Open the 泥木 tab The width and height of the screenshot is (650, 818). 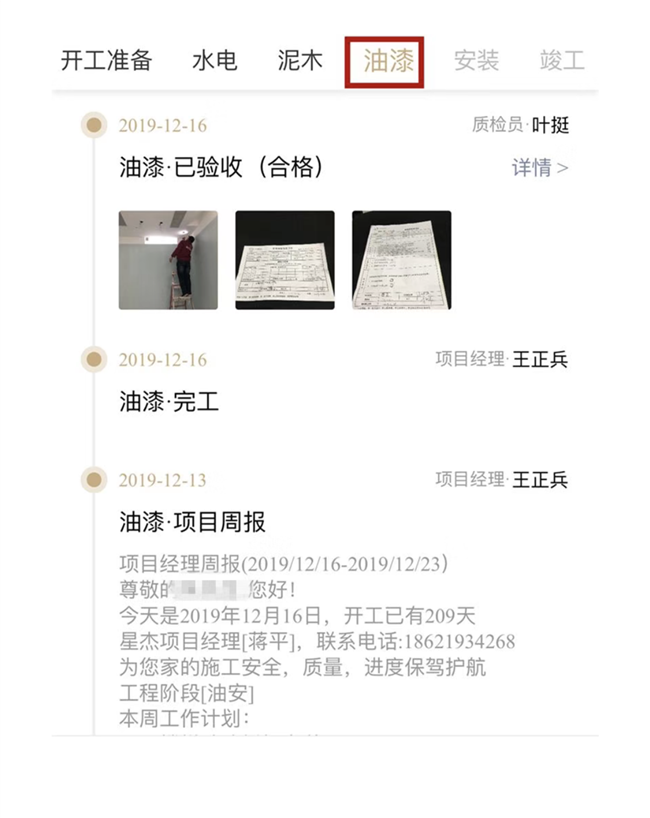(300, 61)
